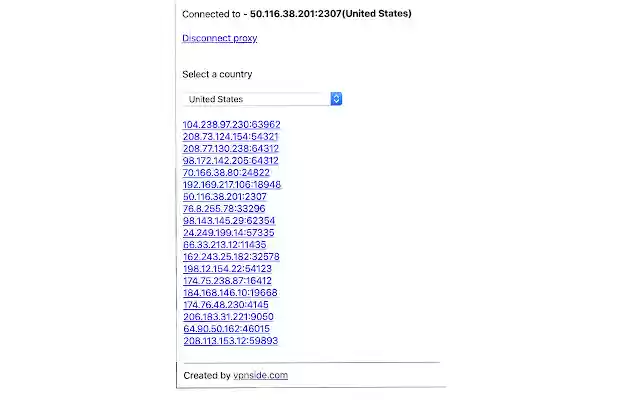The height and width of the screenshot is (400, 640).
Task: Tap proxy 24.249.199.14:57335
Action: click(228, 233)
